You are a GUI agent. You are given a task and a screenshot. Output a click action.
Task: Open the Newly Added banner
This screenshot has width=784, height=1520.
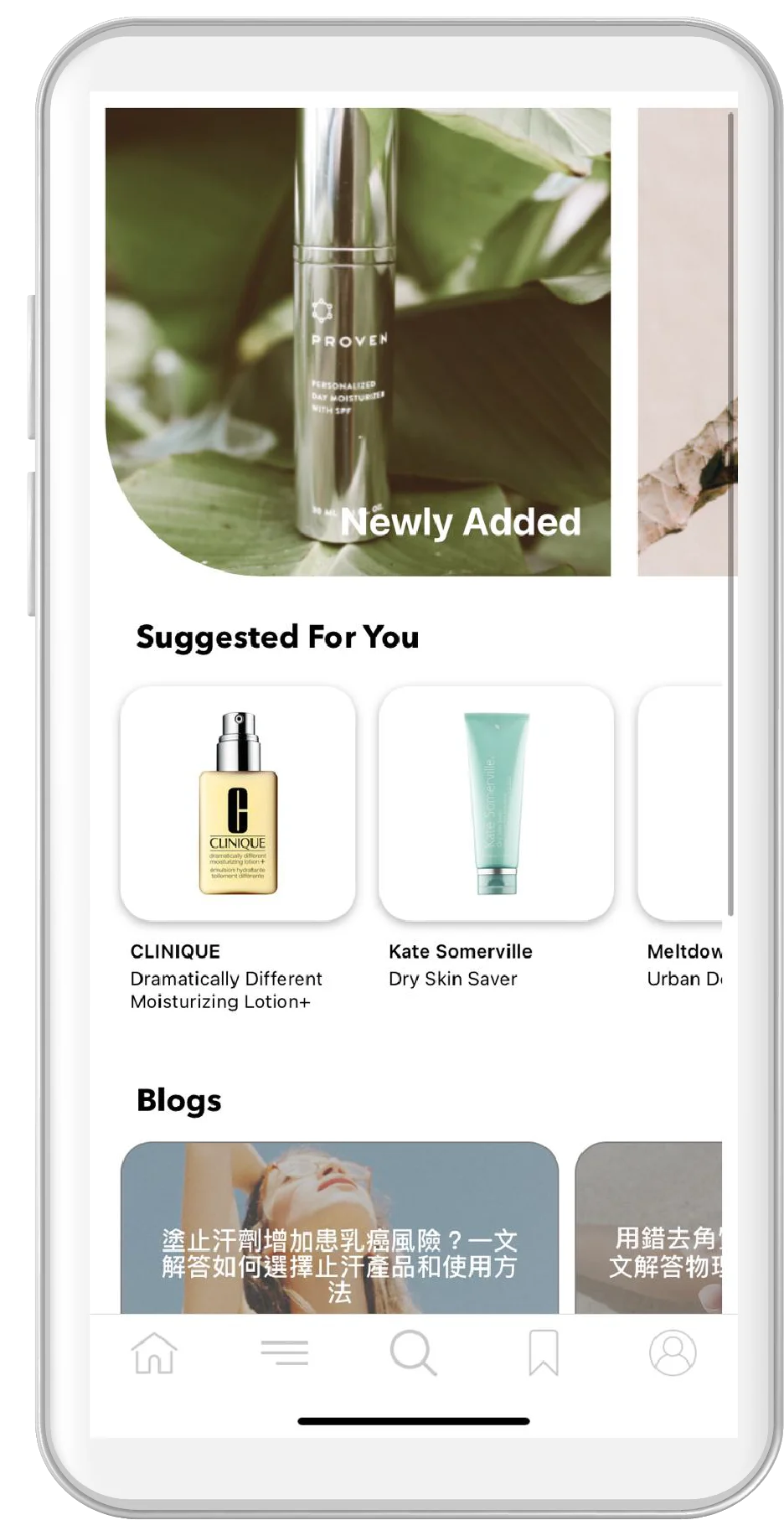(358, 342)
